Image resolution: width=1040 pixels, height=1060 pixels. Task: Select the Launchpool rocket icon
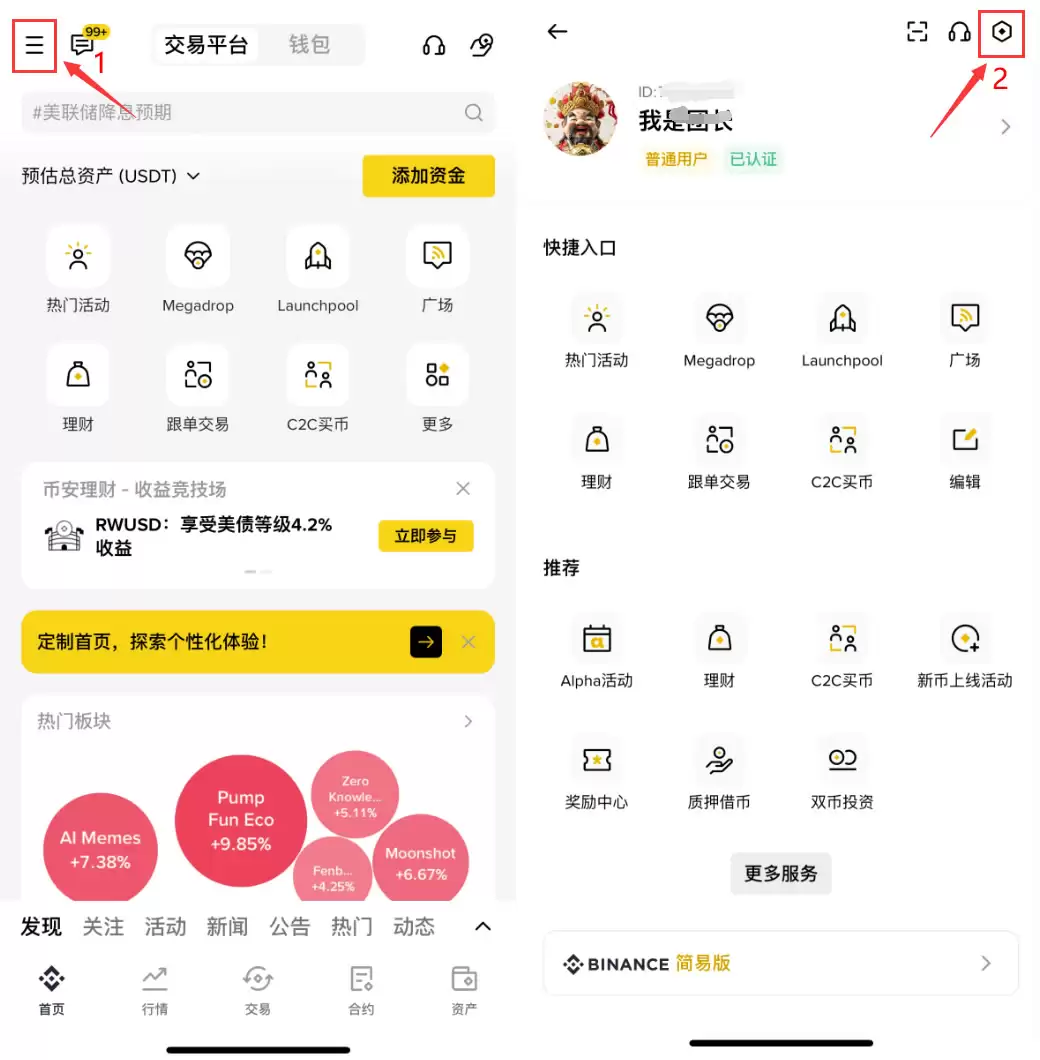[317, 255]
